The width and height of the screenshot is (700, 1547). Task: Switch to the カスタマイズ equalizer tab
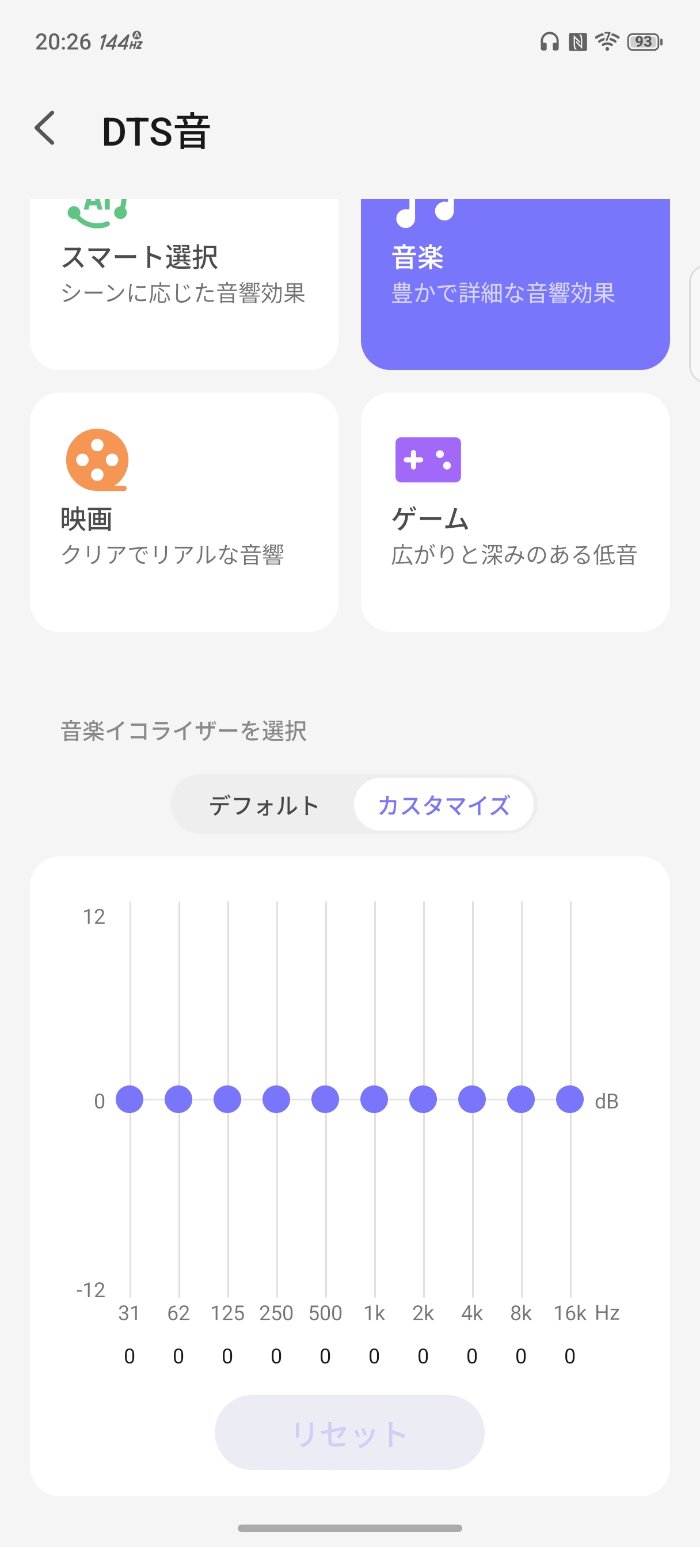(443, 805)
